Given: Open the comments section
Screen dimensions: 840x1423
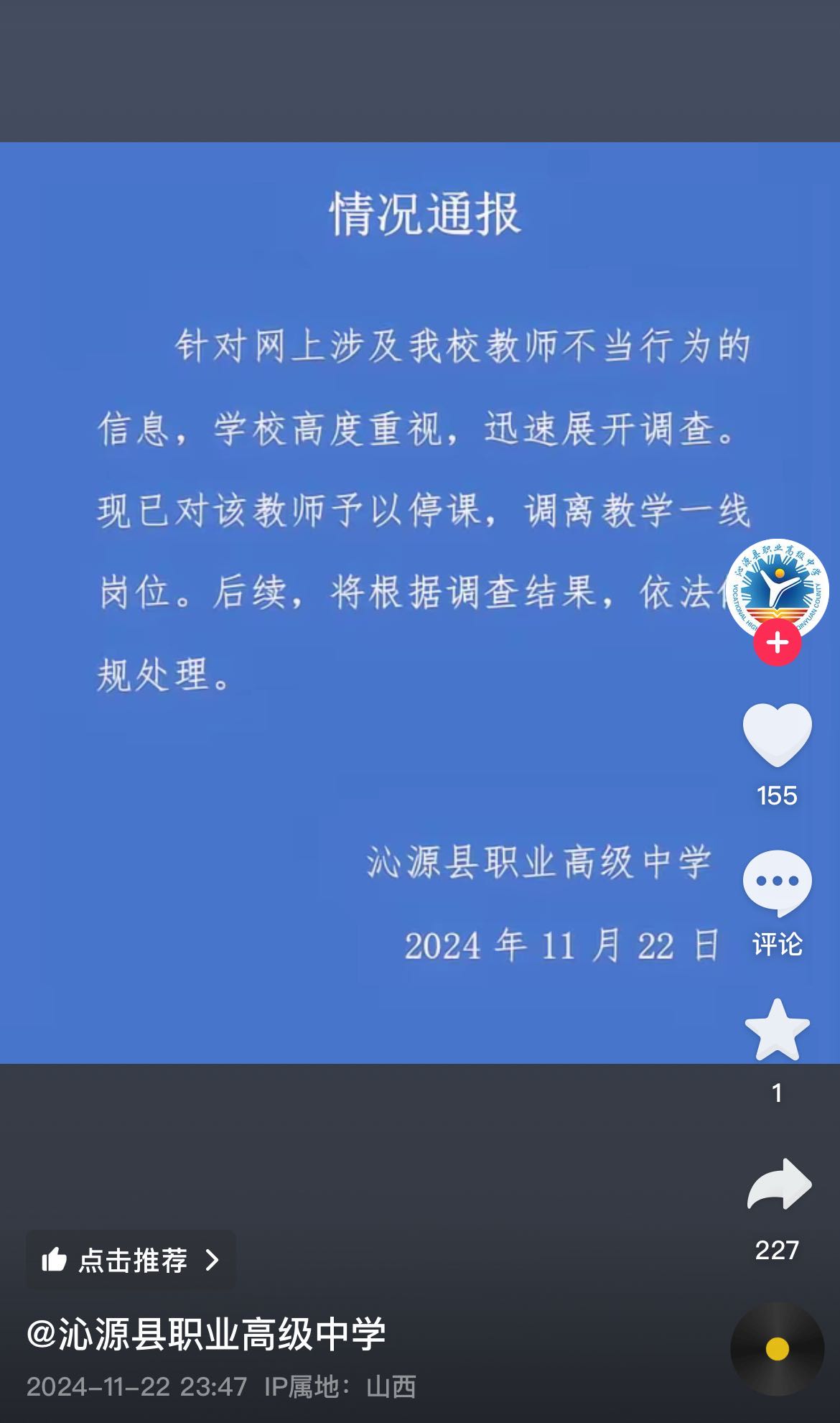Looking at the screenshot, I should click(x=777, y=883).
